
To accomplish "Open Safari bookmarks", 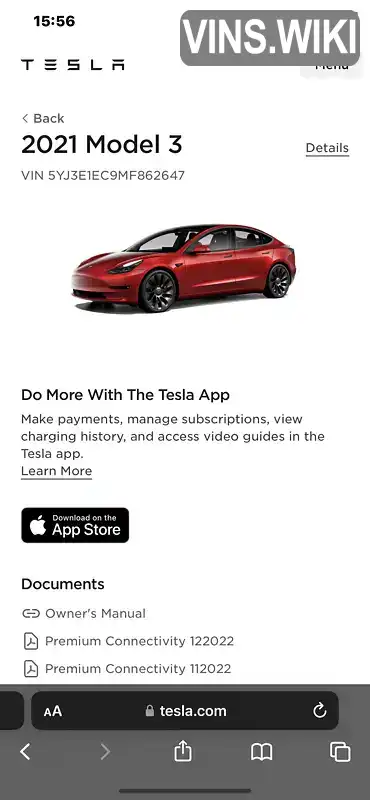I will click(262, 752).
